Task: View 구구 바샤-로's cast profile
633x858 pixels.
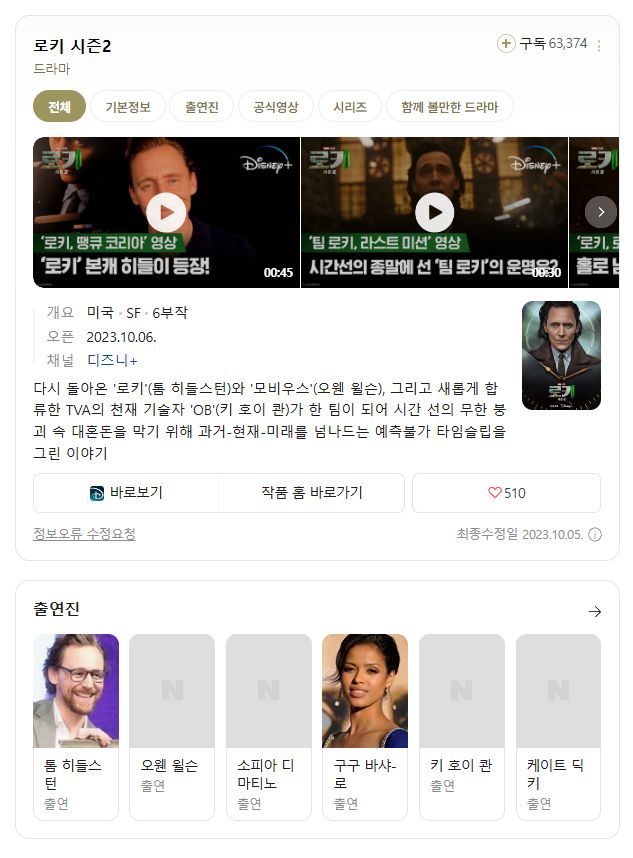Action: (x=365, y=727)
